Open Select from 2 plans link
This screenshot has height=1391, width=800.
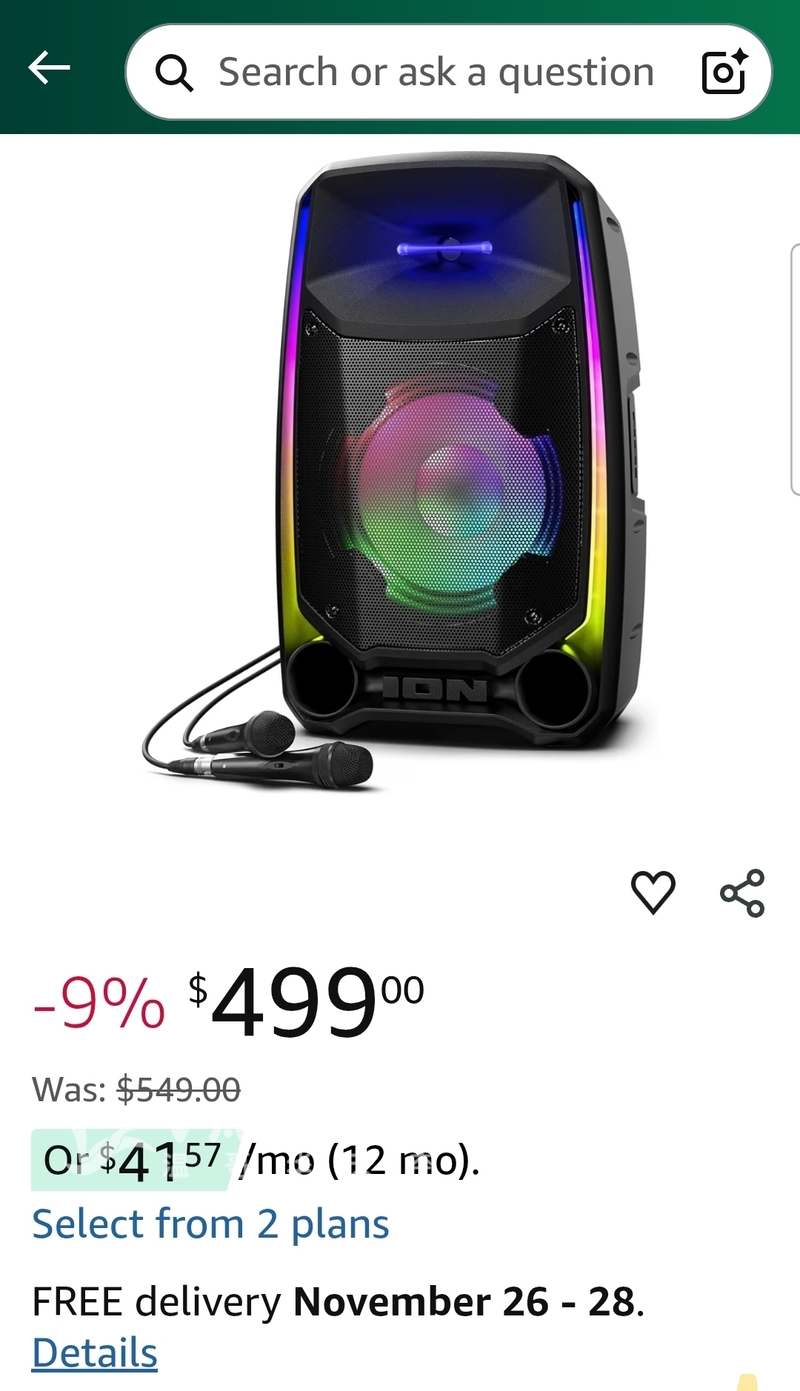pyautogui.click(x=211, y=1224)
